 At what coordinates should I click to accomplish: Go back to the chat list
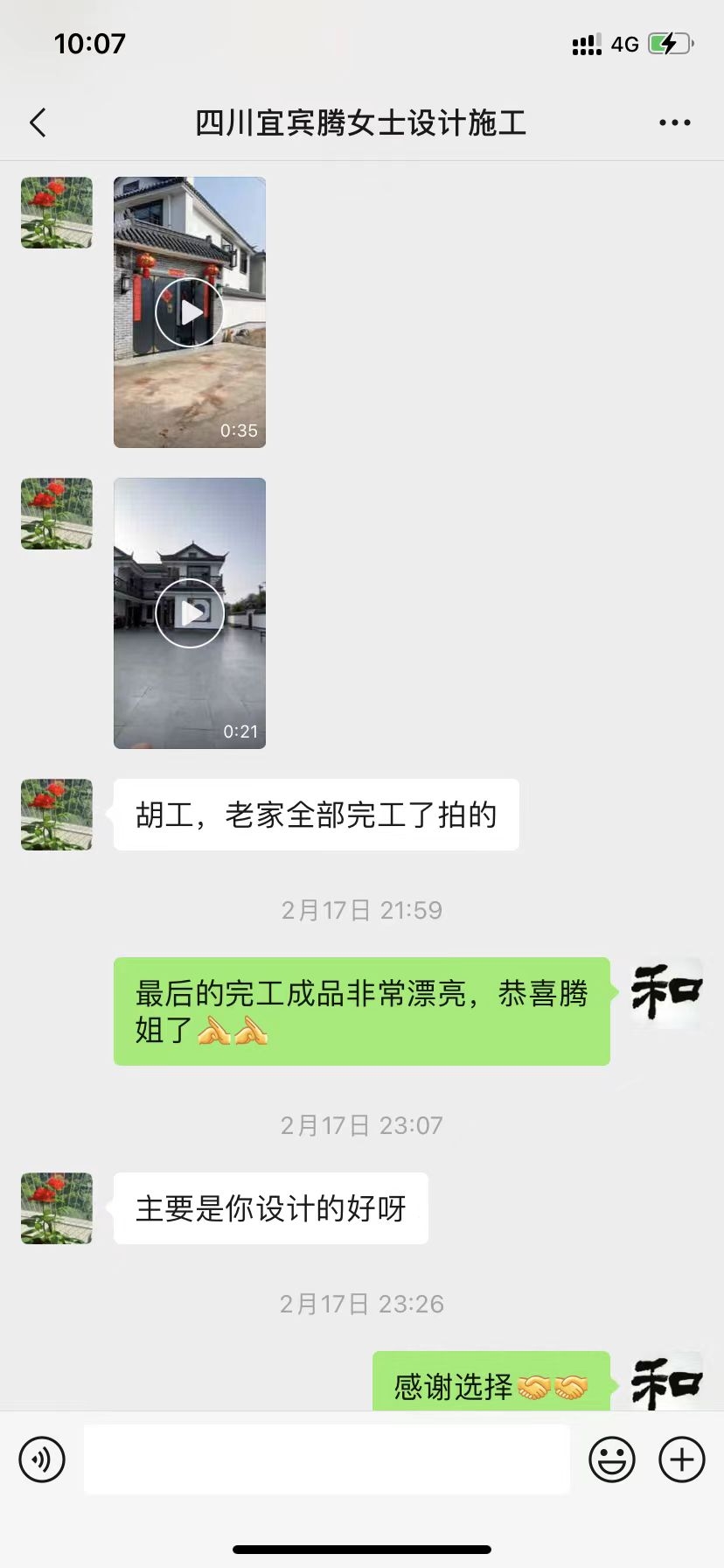(x=38, y=123)
